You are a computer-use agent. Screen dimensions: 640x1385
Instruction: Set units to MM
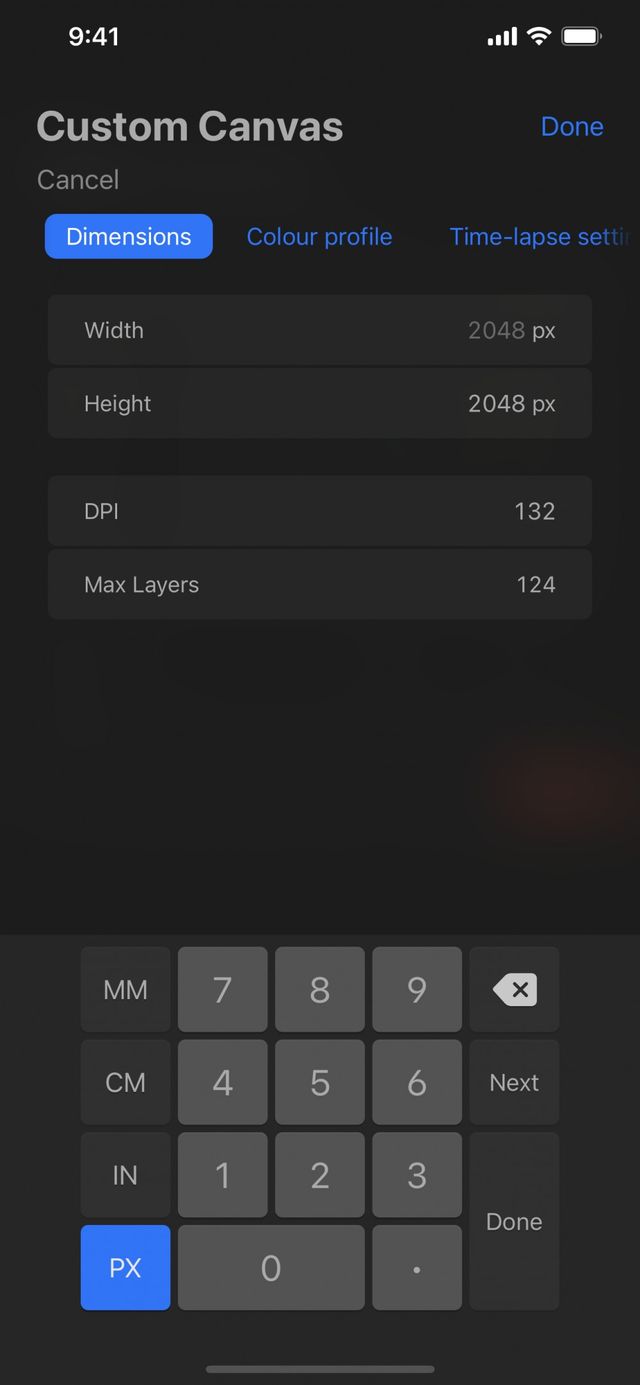pos(125,990)
